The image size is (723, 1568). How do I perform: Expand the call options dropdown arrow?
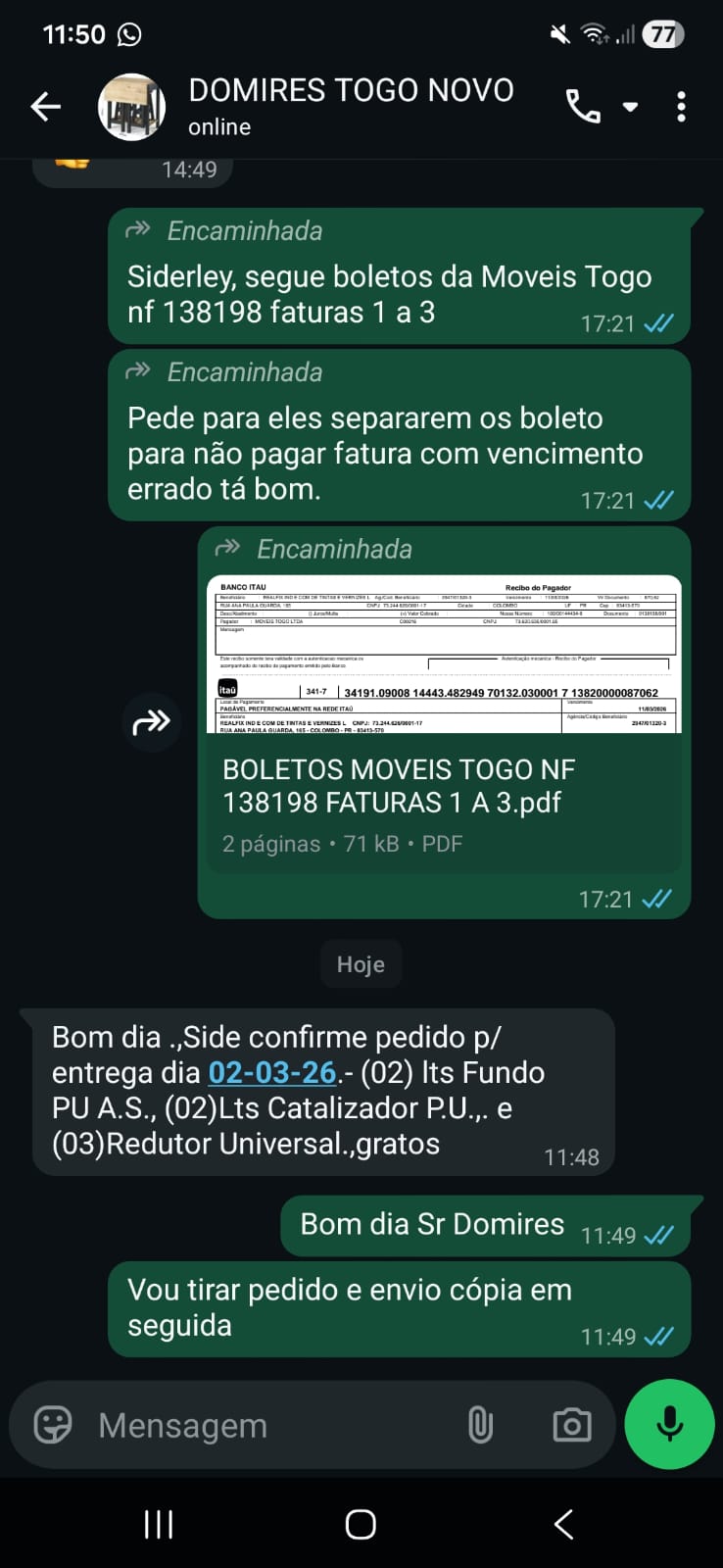pyautogui.click(x=631, y=107)
